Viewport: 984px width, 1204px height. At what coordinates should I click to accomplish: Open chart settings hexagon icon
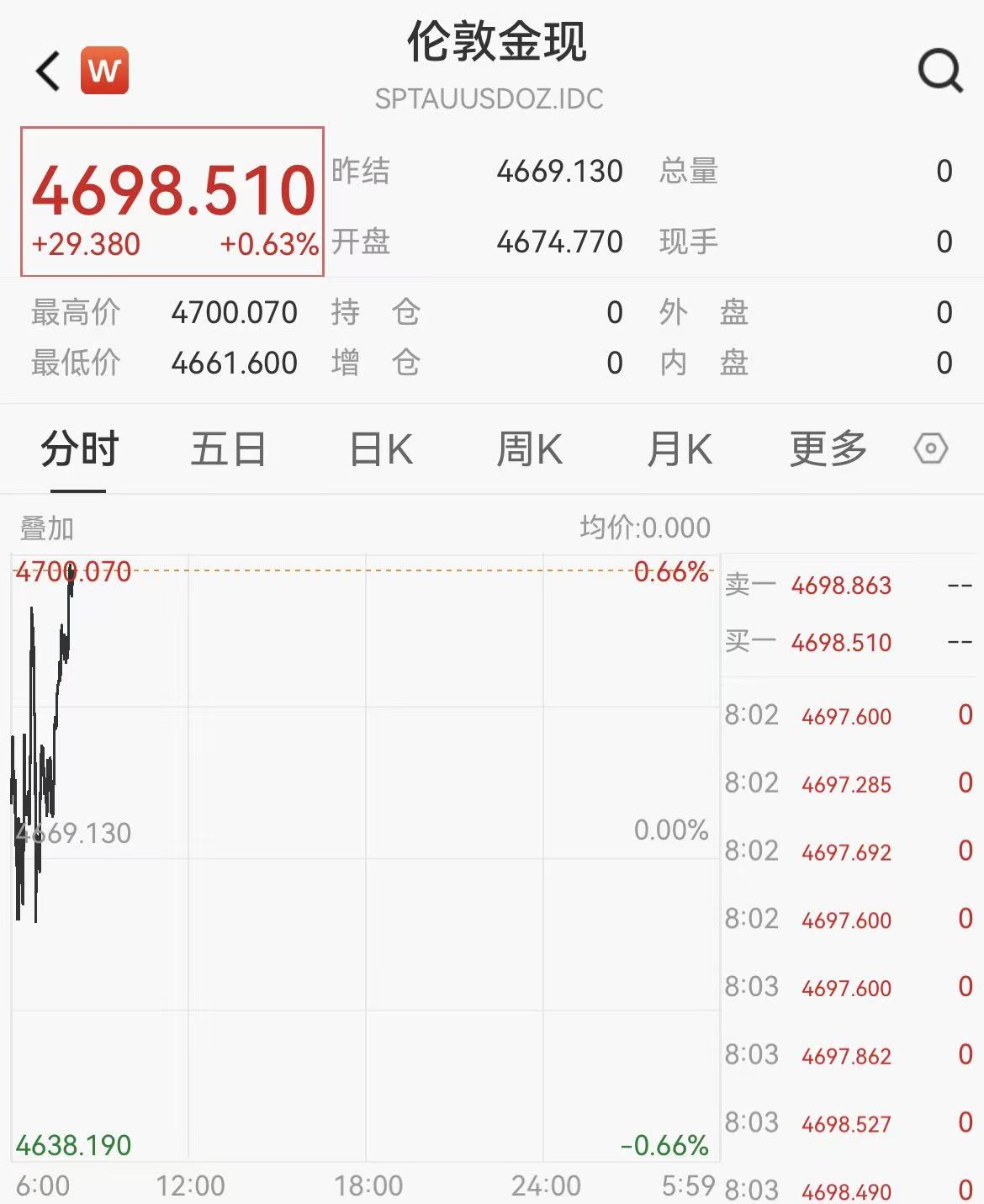point(930,449)
